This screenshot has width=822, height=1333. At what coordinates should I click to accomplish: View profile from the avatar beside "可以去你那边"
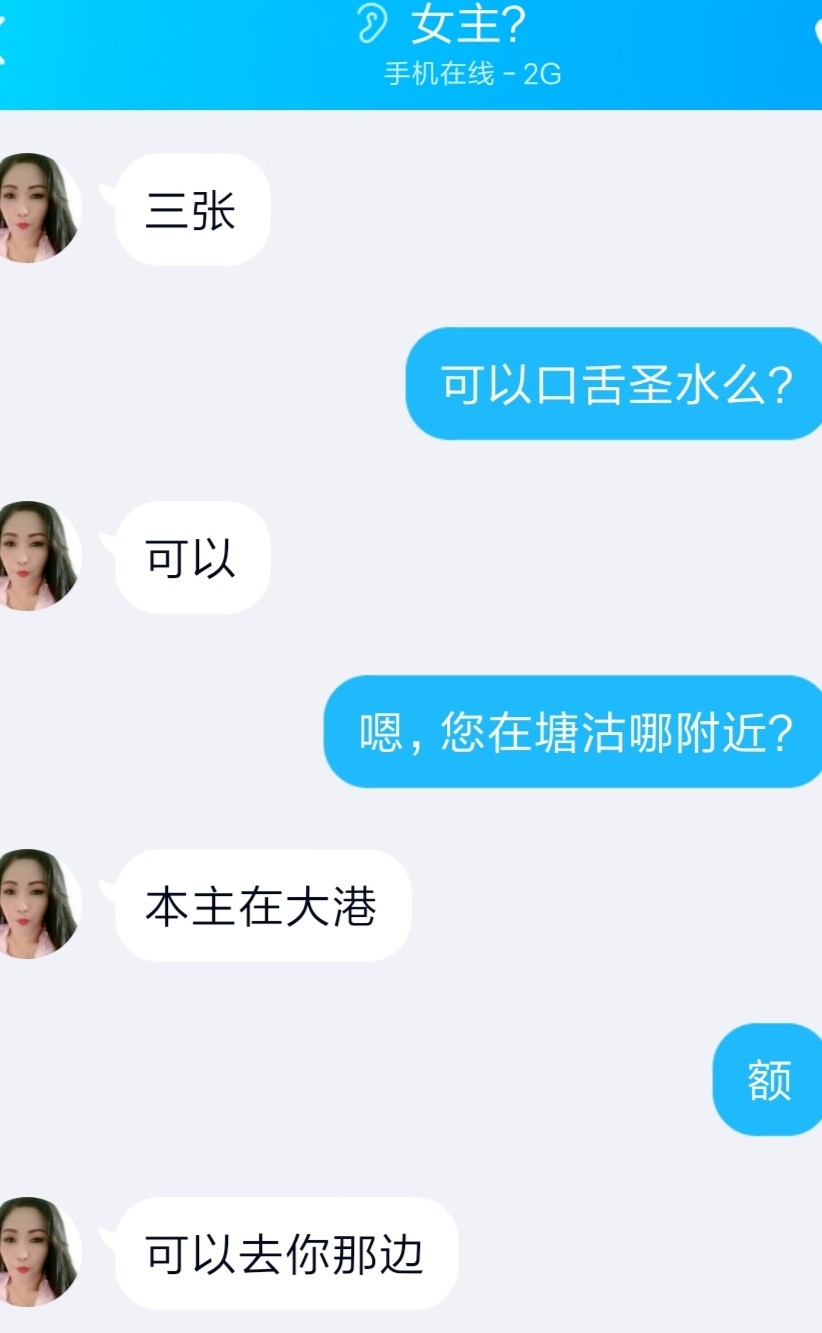(37, 1252)
